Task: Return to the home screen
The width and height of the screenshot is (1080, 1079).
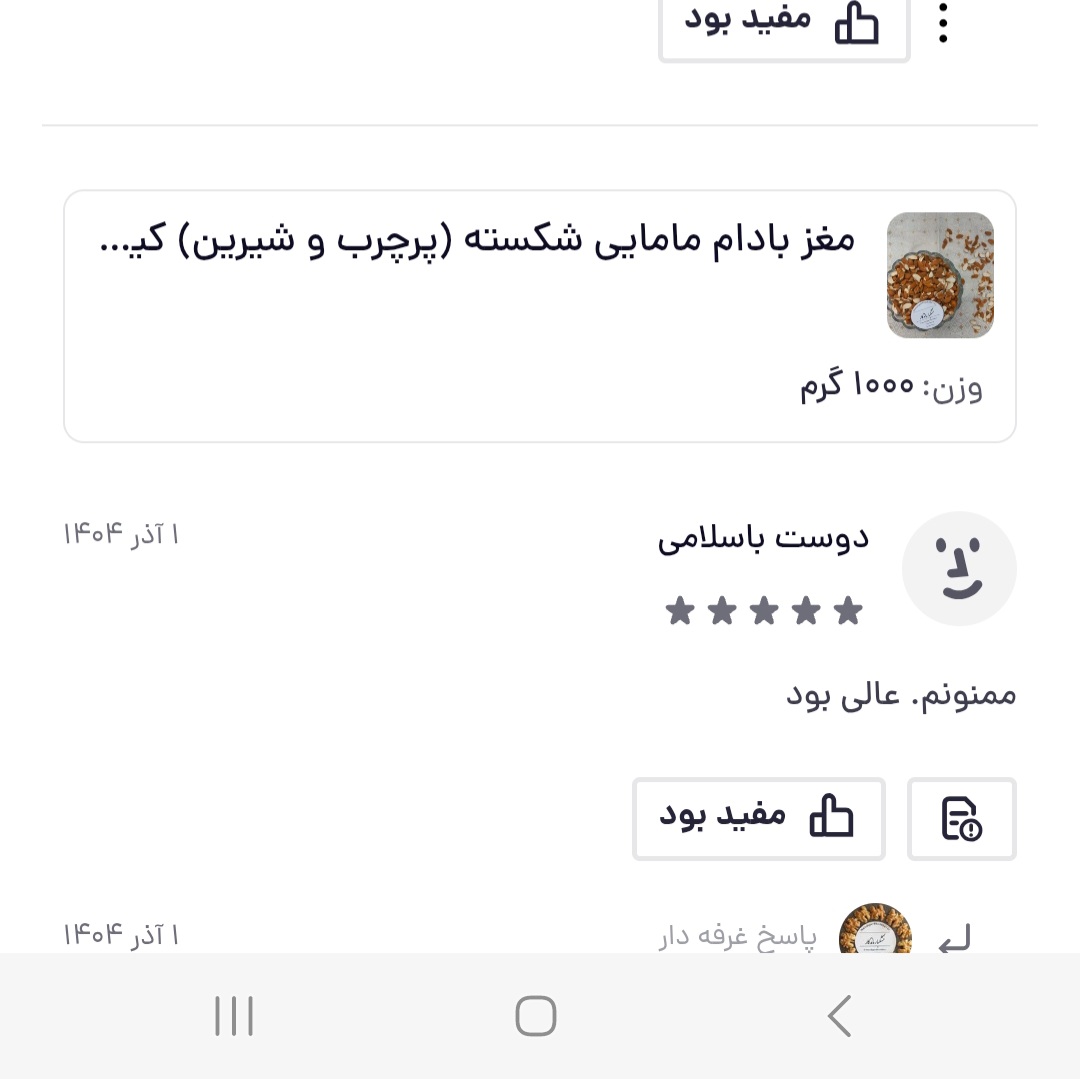Action: 536,1016
